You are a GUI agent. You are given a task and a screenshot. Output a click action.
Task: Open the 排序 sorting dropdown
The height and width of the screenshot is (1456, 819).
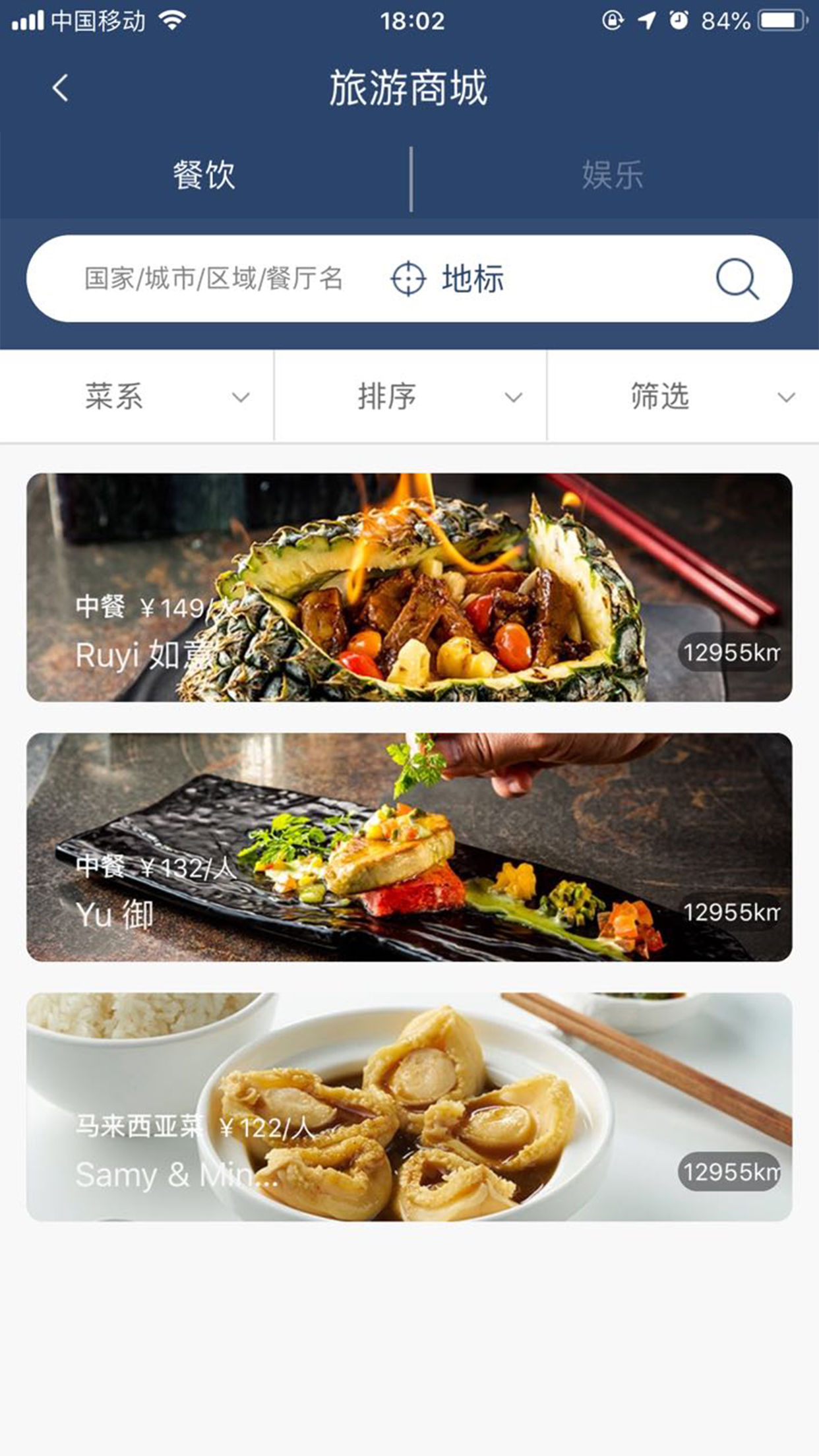pyautogui.click(x=409, y=396)
